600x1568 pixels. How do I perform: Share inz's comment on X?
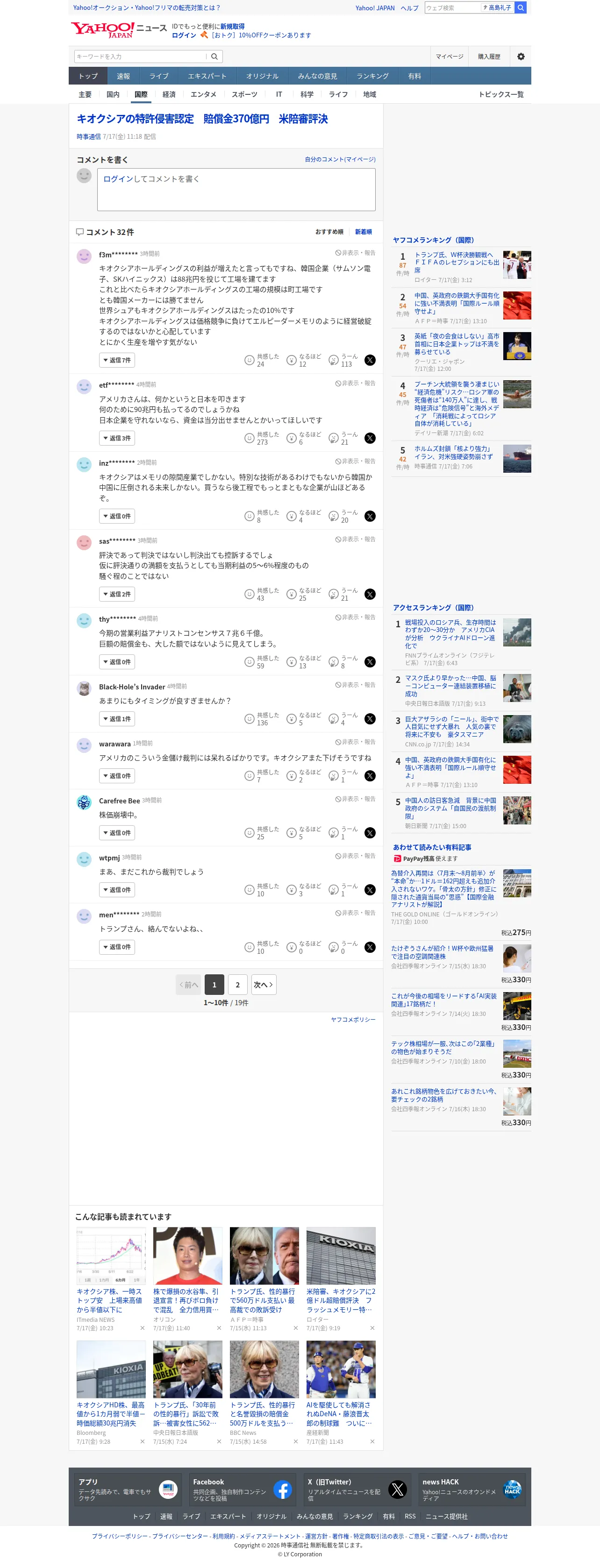click(x=370, y=516)
